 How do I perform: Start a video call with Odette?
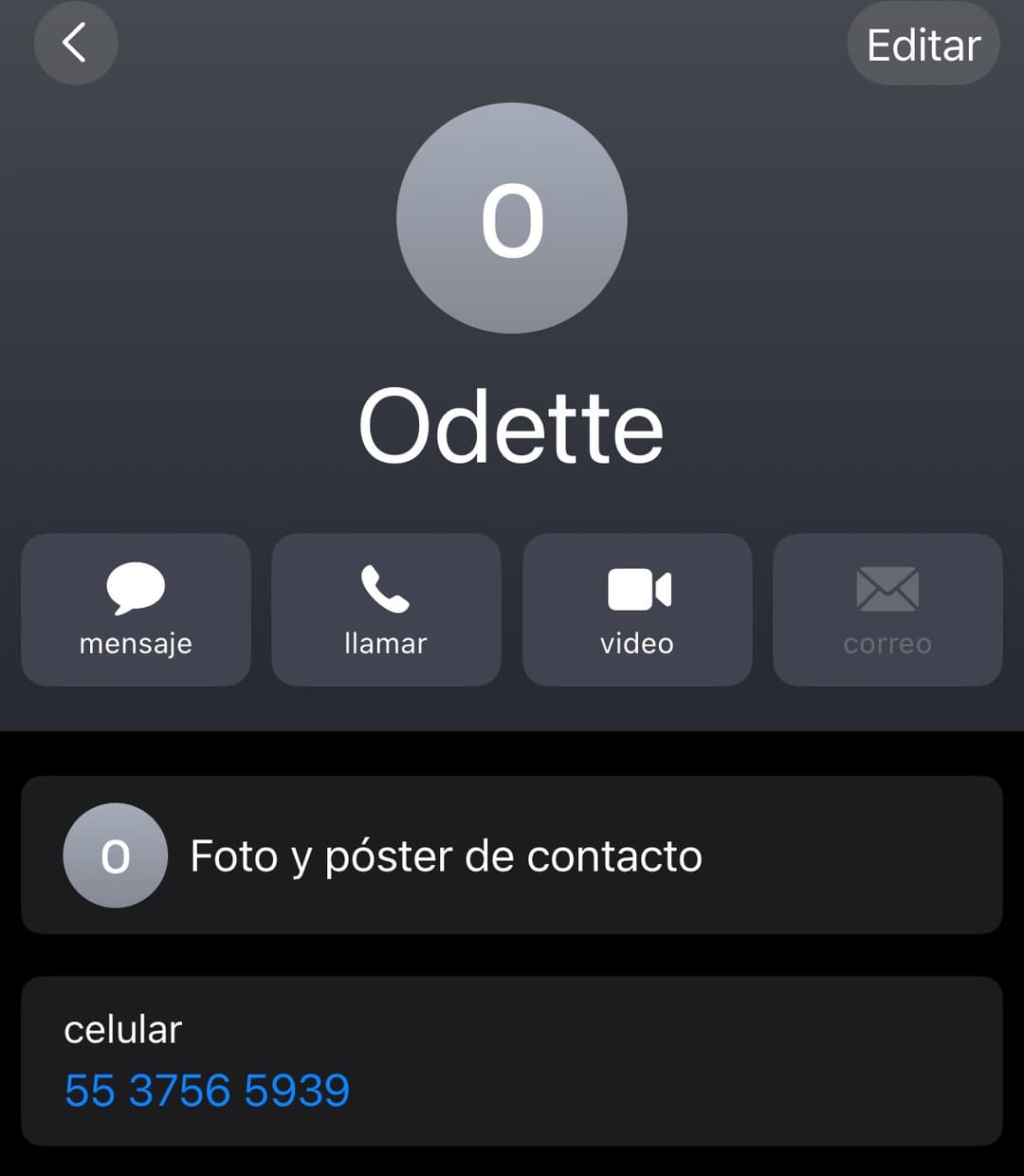point(637,610)
